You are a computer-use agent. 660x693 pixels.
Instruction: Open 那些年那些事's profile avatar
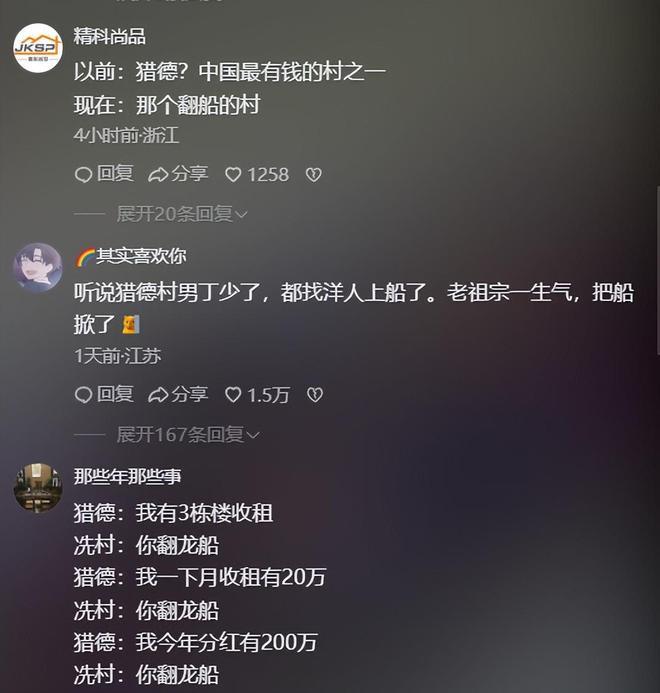click(x=38, y=488)
